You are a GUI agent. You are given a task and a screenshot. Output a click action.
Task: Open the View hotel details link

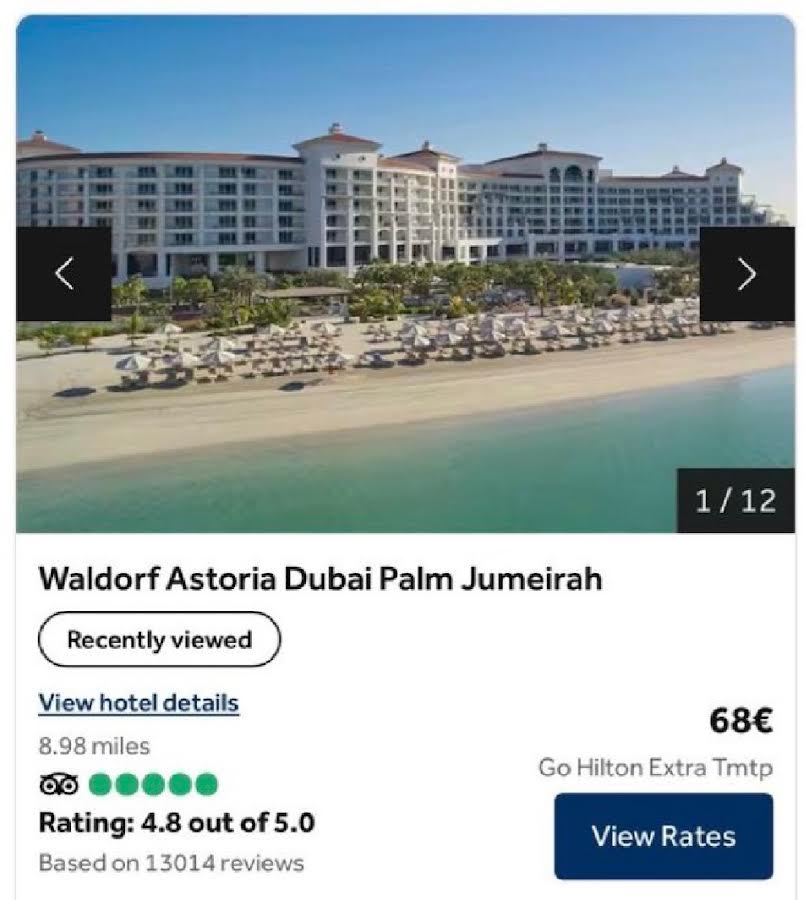click(139, 703)
